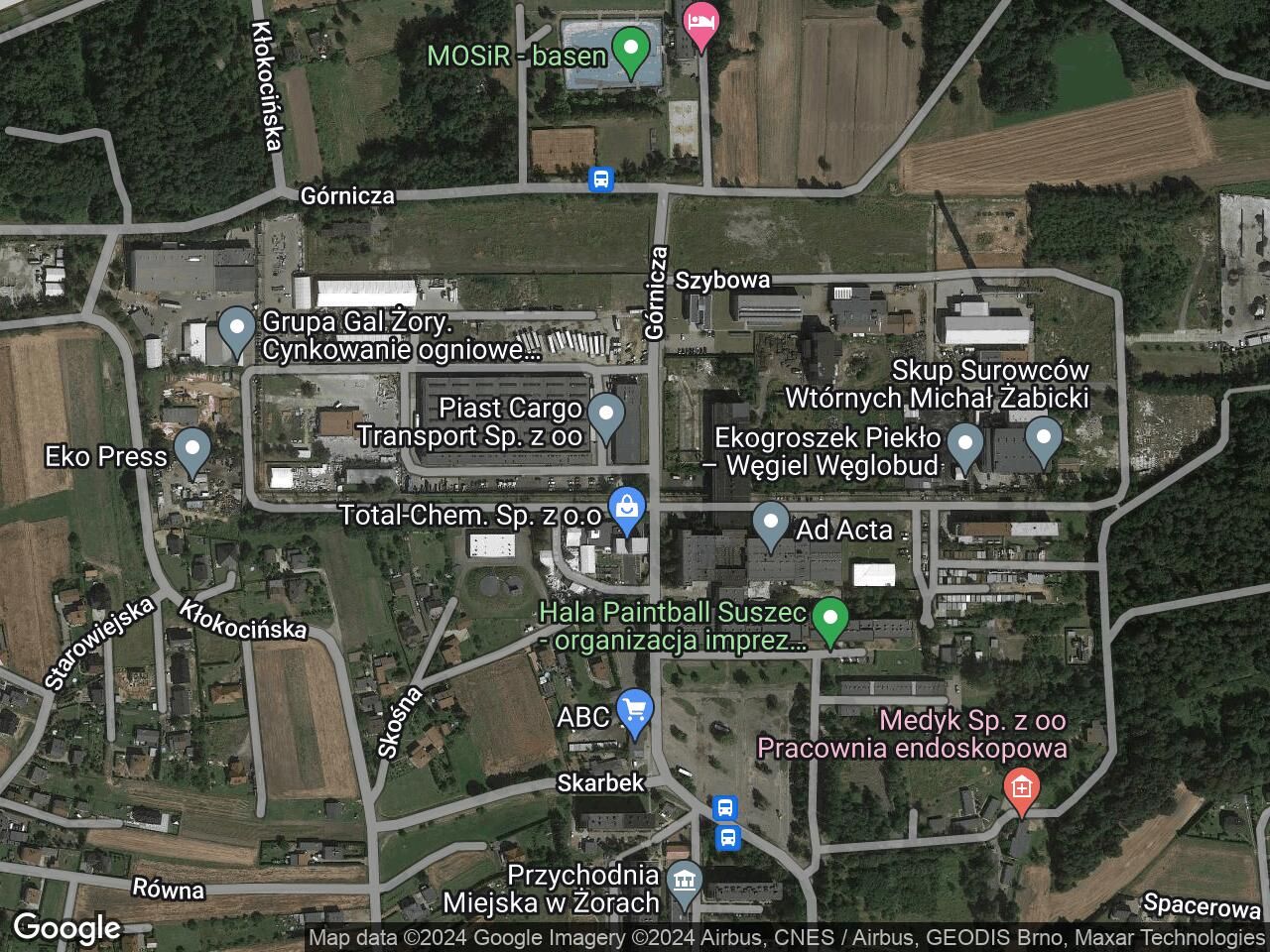The height and width of the screenshot is (952, 1270).
Task: View the Eko Press location pin
Action: click(191, 449)
